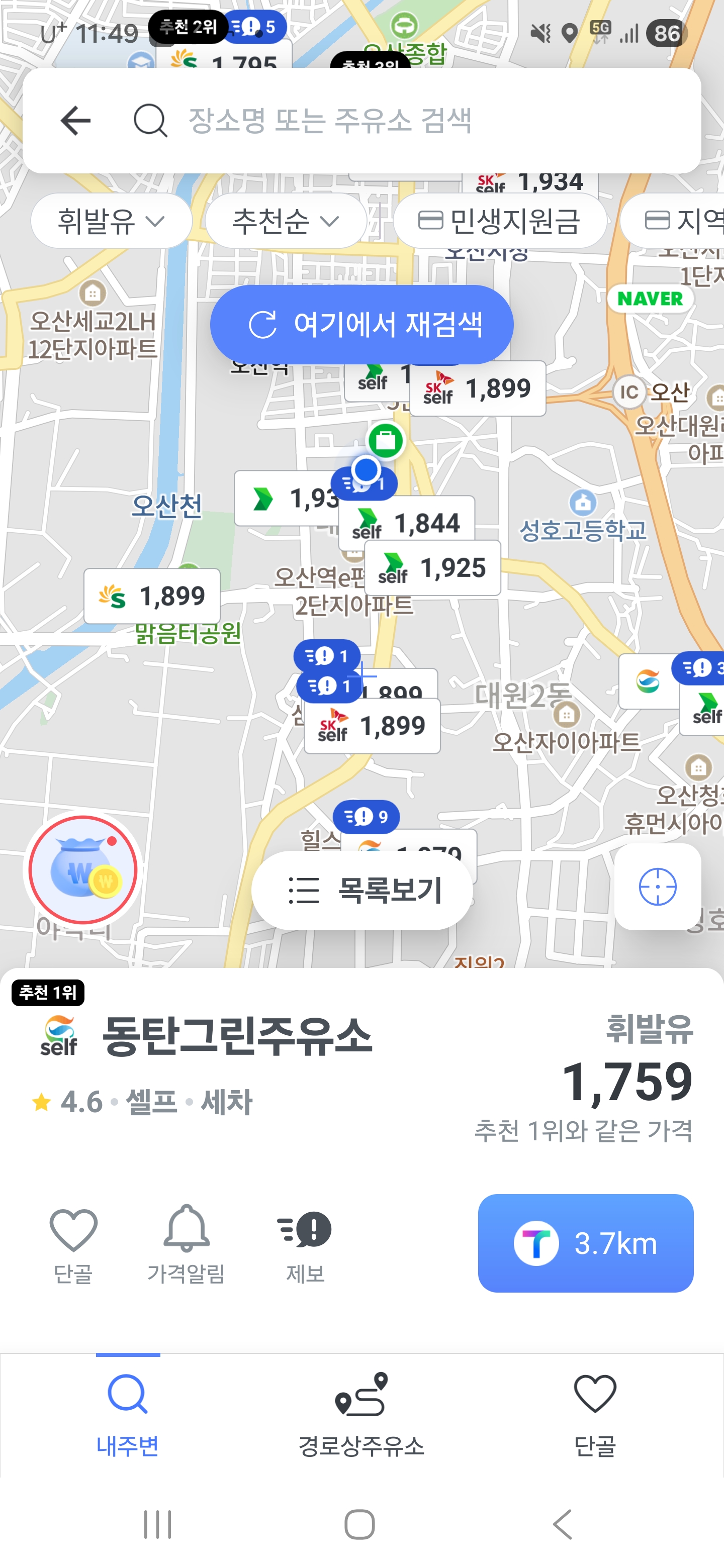
Task: Tap the station search field
Action: [x=414, y=120]
